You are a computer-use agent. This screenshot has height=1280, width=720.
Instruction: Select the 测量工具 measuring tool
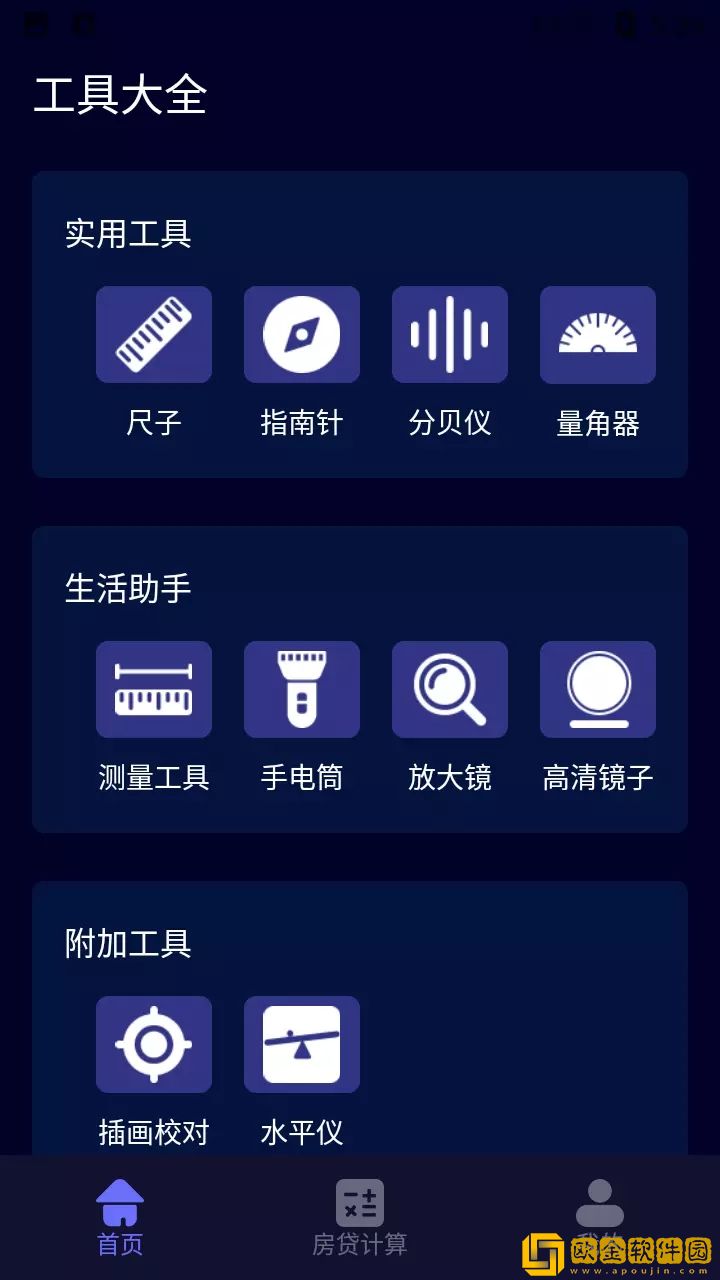[154, 689]
